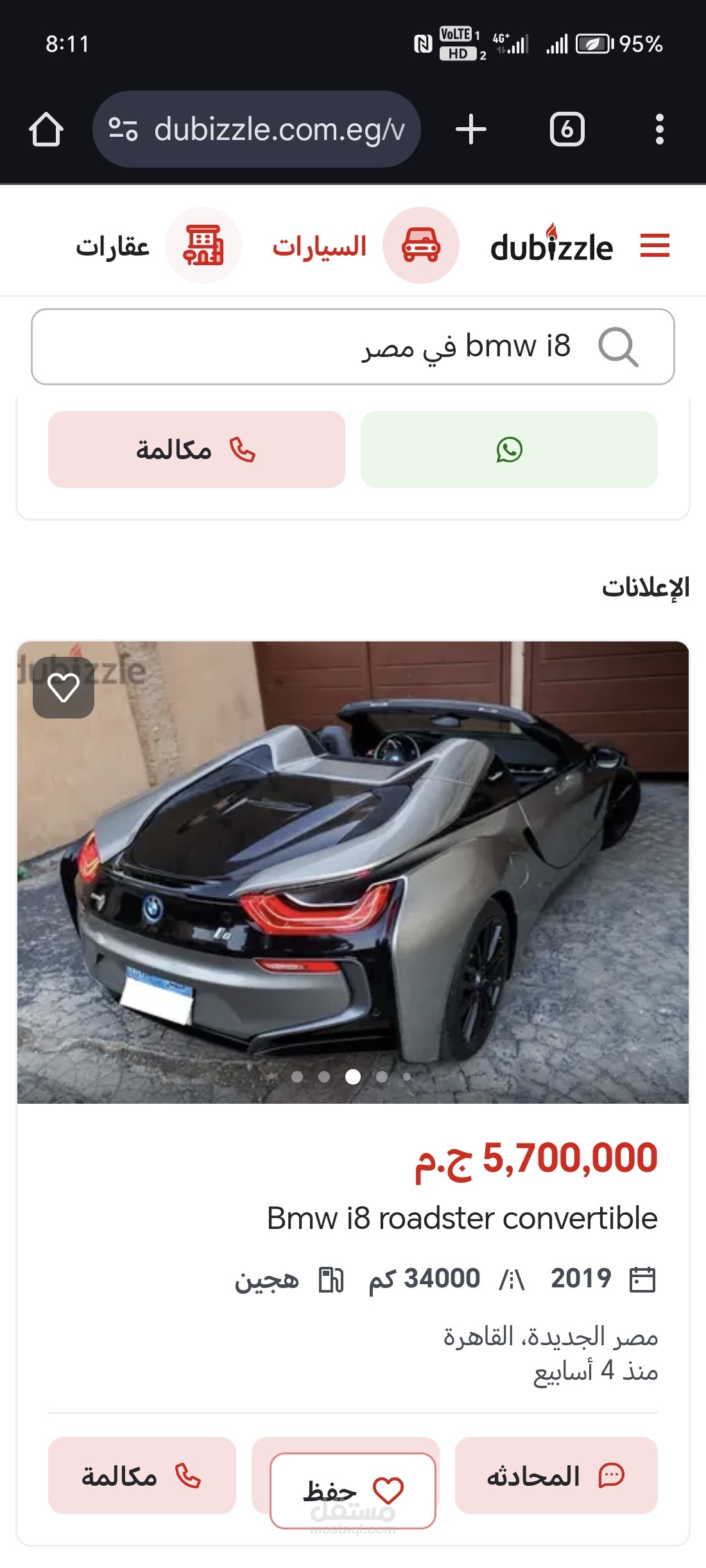The width and height of the screenshot is (706, 1568).
Task: Tap حفظ to save the listing
Action: click(x=352, y=1490)
